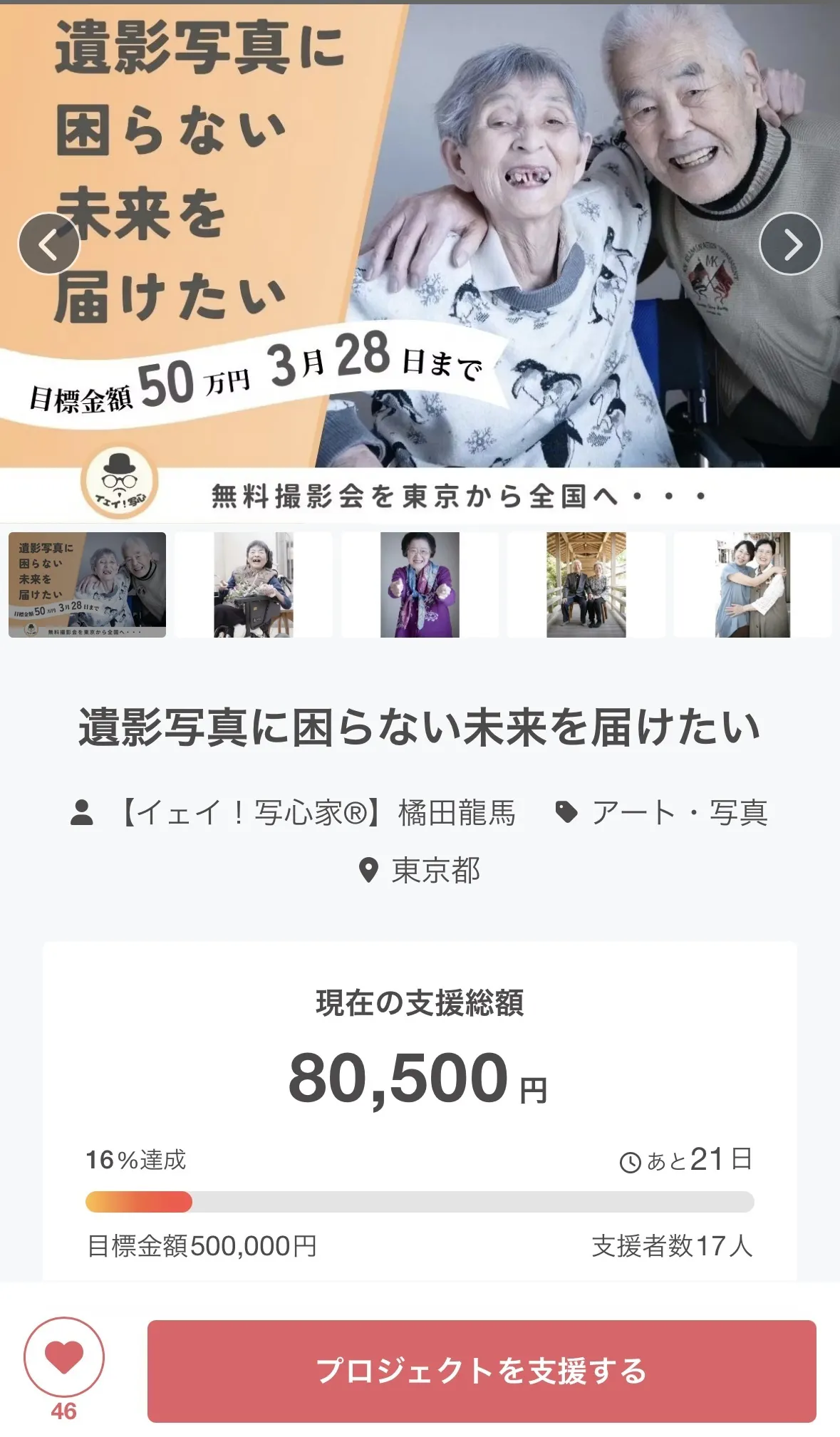840x1437 pixels.
Task: Select the campaign banner thumbnail
Action: pyautogui.click(x=87, y=584)
